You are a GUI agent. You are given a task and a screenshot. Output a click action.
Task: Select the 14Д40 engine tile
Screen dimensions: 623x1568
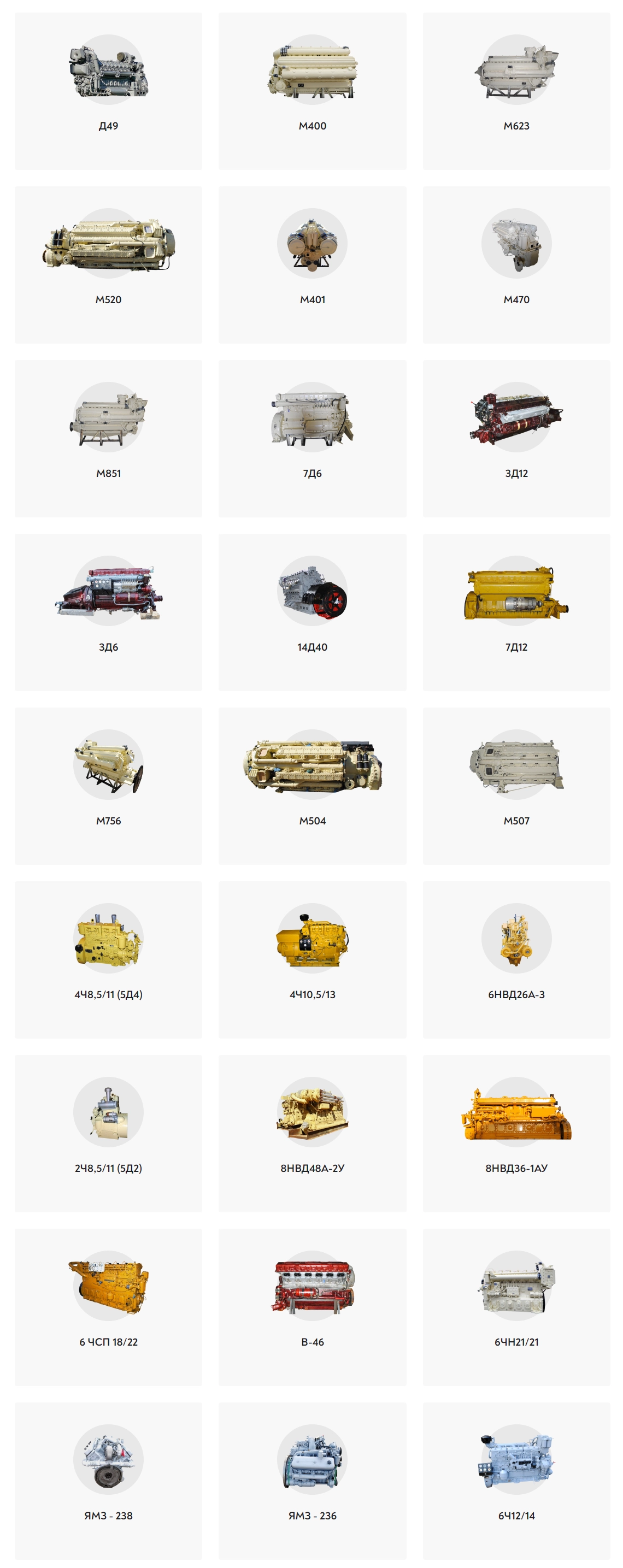[312, 612]
